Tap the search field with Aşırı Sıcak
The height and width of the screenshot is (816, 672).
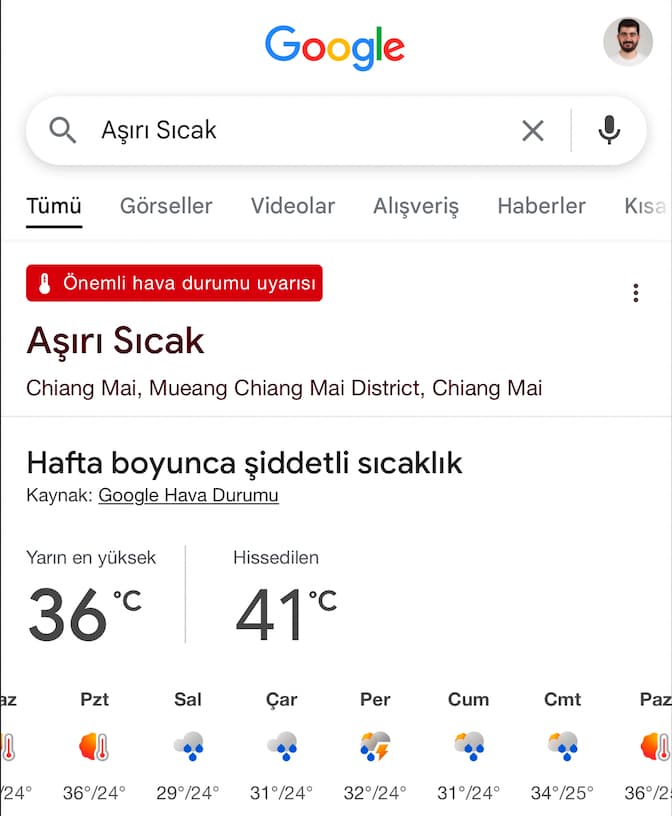click(300, 130)
